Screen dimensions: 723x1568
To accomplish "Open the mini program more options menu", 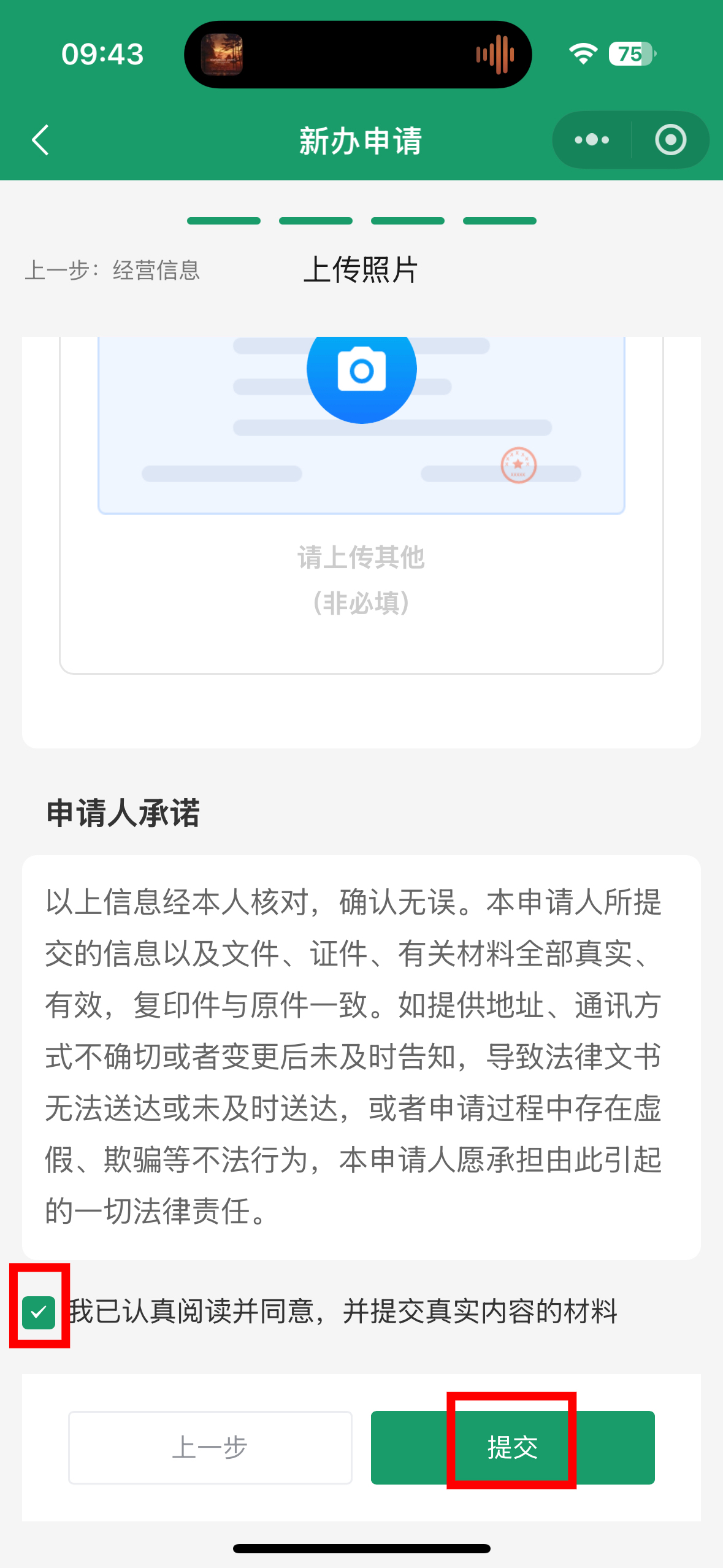I will 592,140.
